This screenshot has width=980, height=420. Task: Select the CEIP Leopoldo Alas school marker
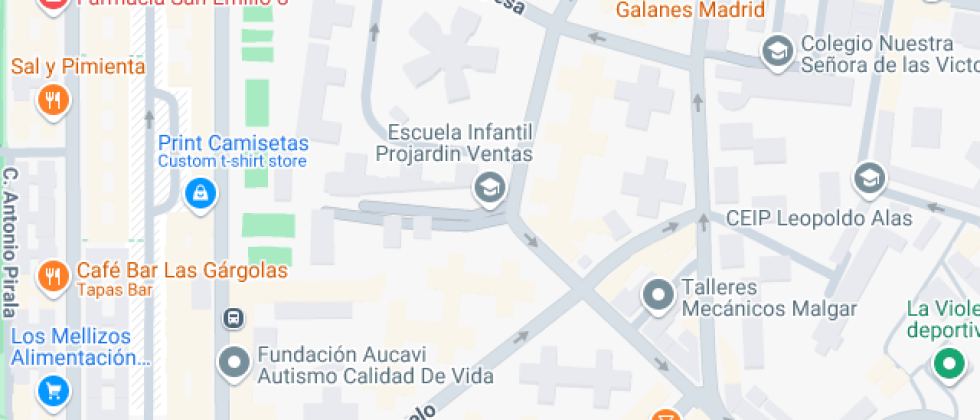[x=869, y=180]
